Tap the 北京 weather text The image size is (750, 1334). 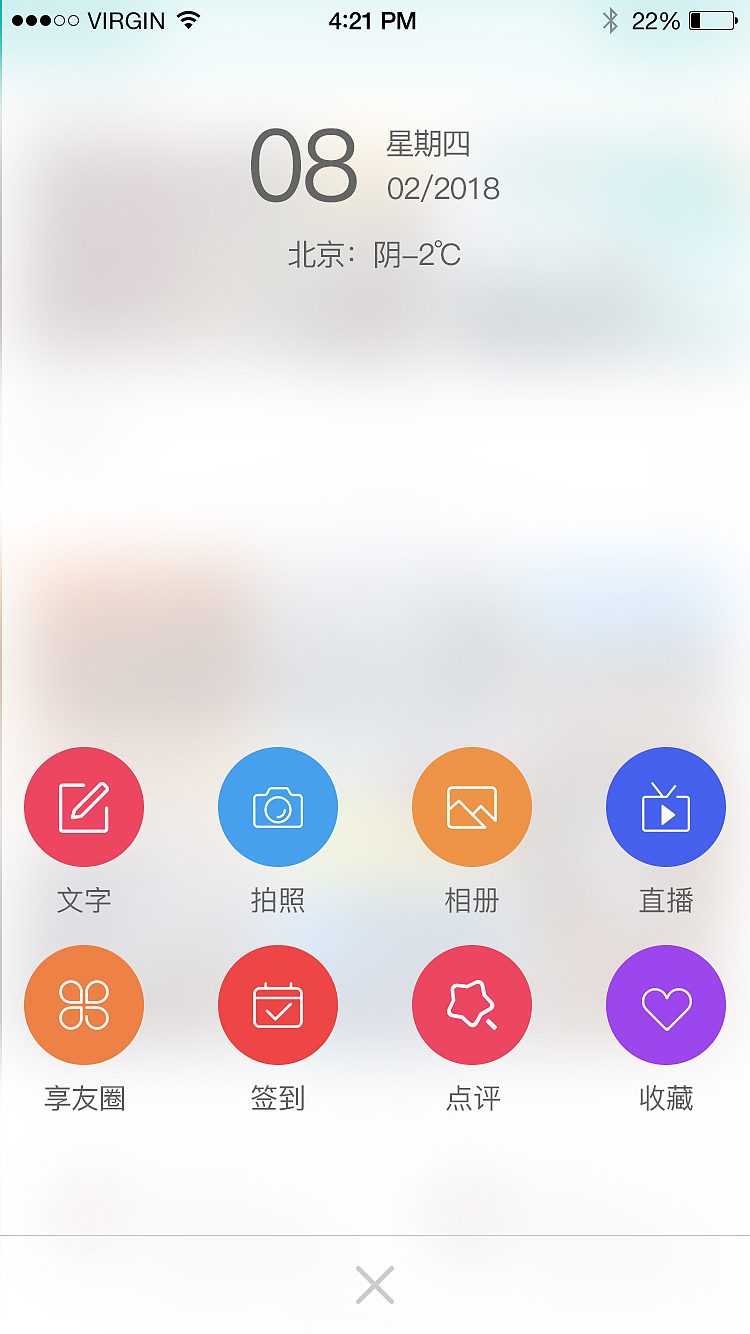pyautogui.click(x=375, y=256)
